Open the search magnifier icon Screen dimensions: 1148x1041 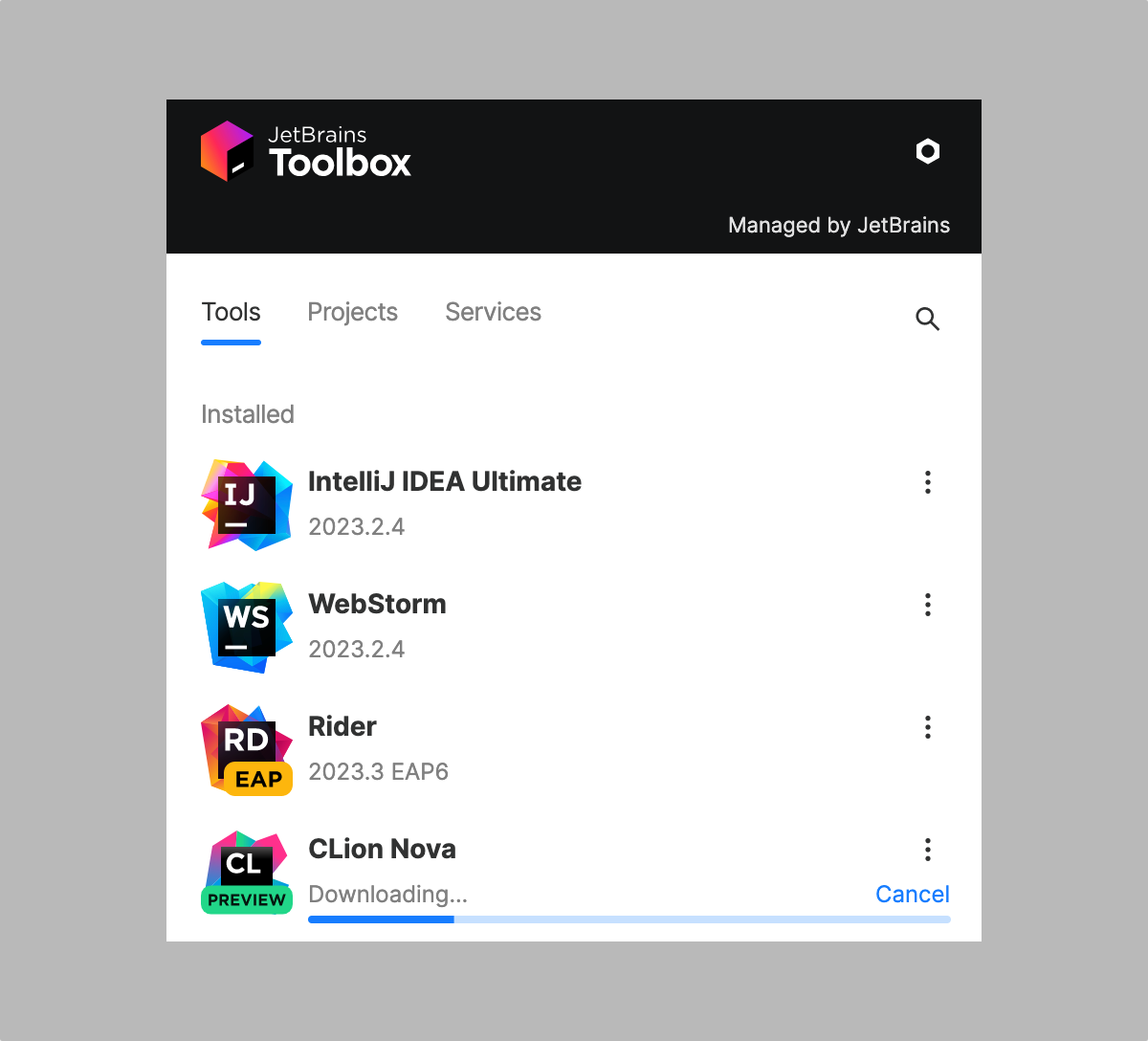[927, 319]
